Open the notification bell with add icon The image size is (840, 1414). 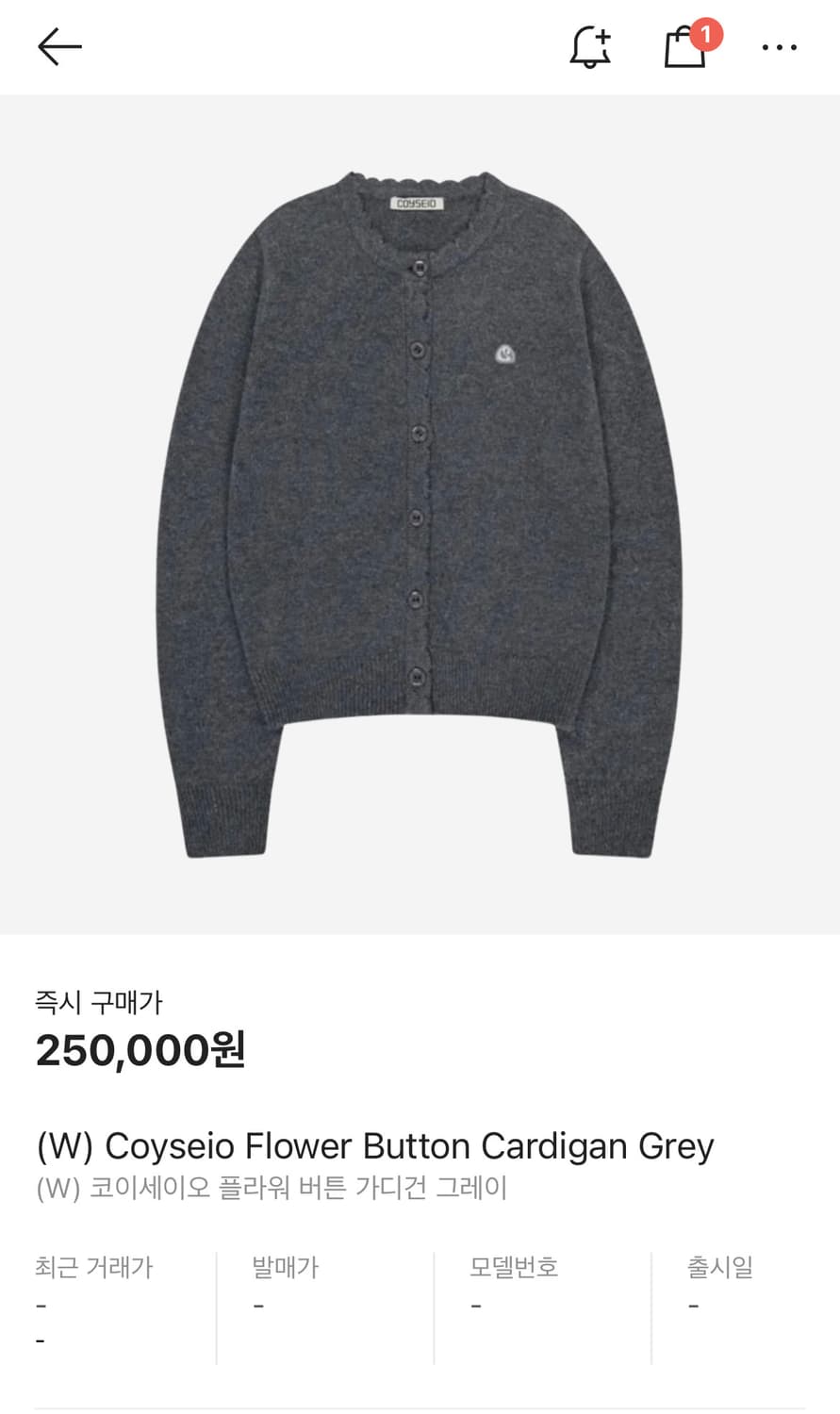(x=589, y=46)
